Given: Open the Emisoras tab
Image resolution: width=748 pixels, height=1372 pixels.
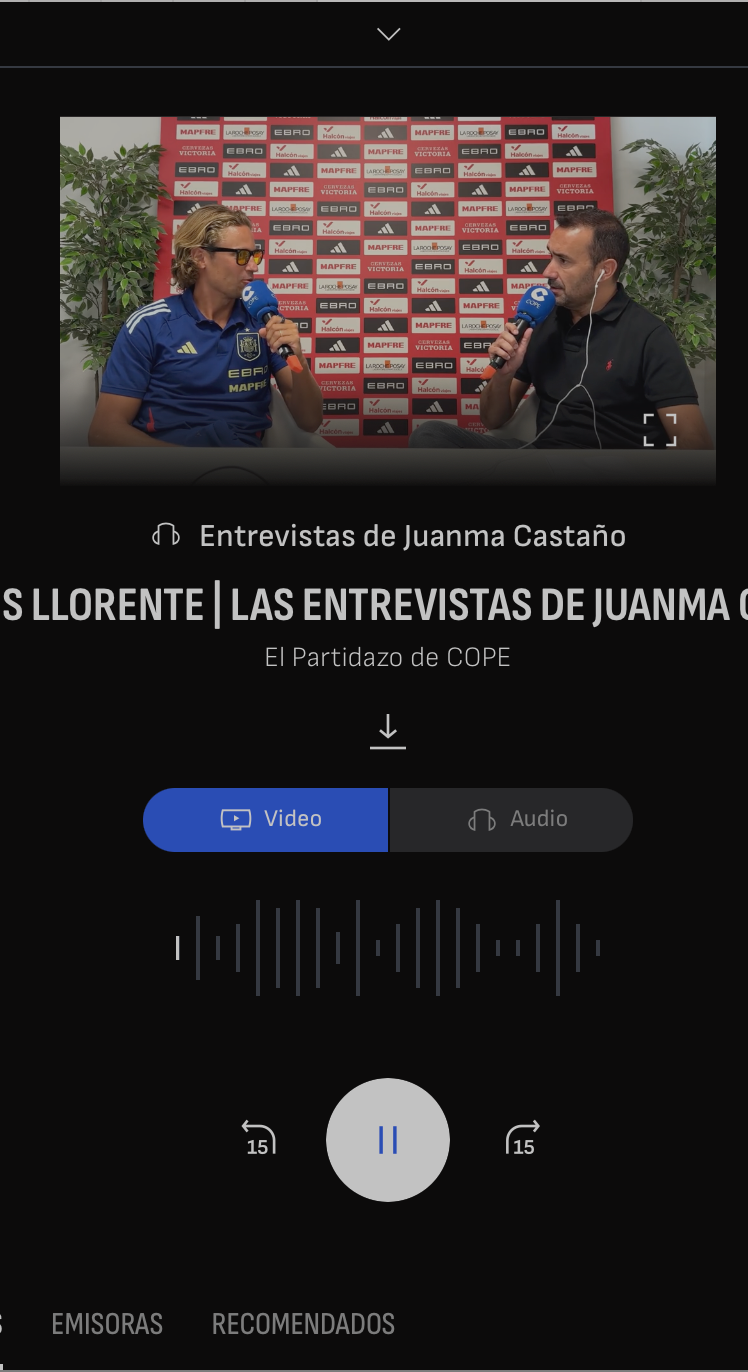Looking at the screenshot, I should tap(107, 1324).
